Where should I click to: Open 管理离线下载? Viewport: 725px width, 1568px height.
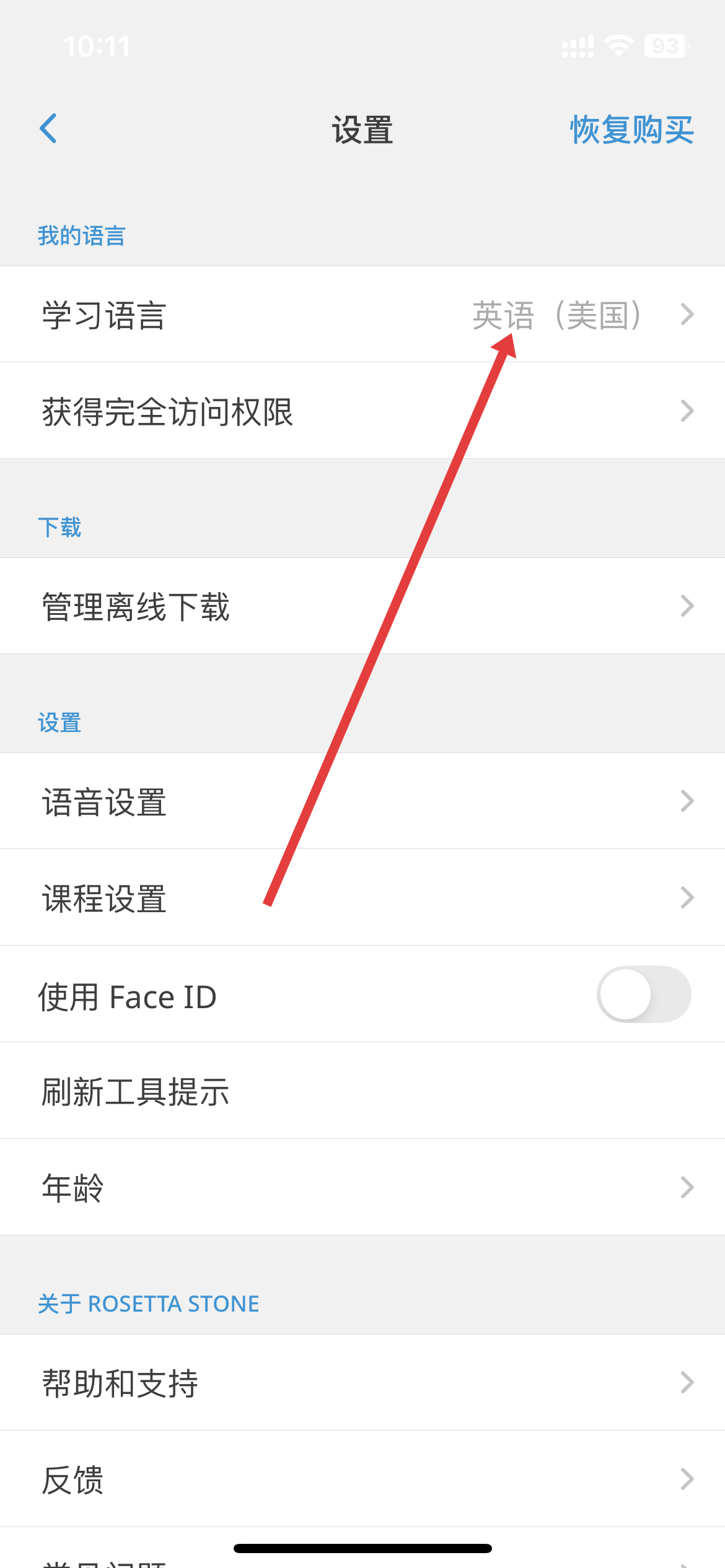coord(362,606)
